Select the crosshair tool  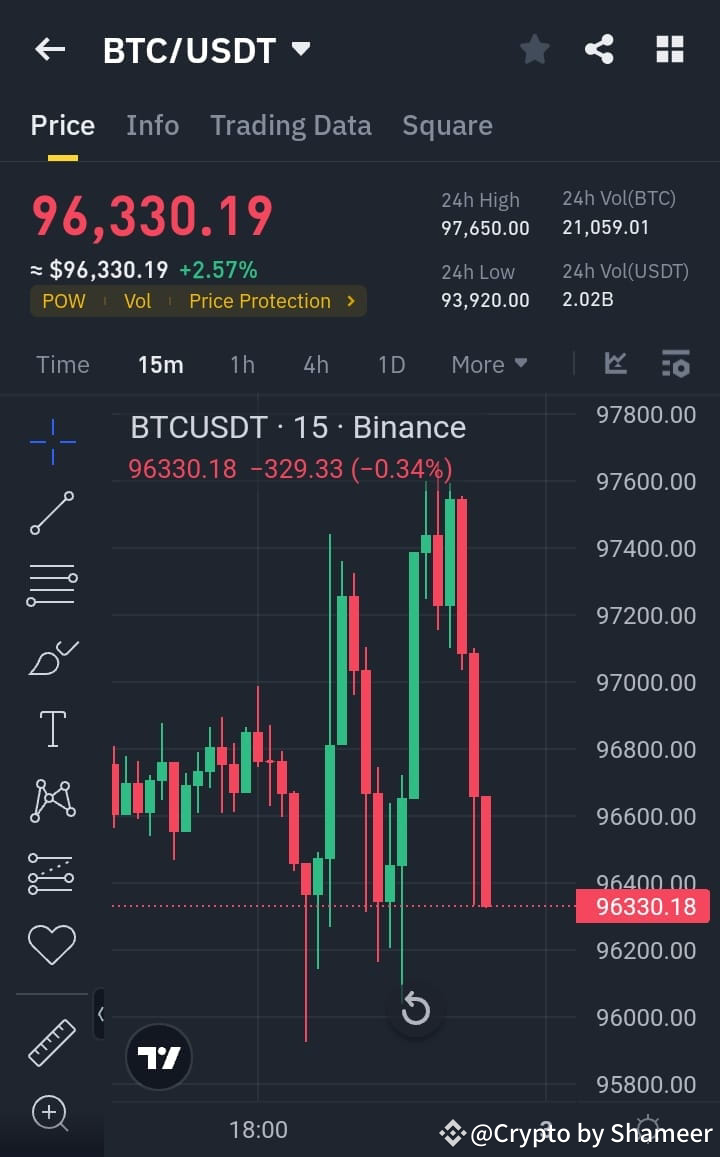pyautogui.click(x=52, y=440)
